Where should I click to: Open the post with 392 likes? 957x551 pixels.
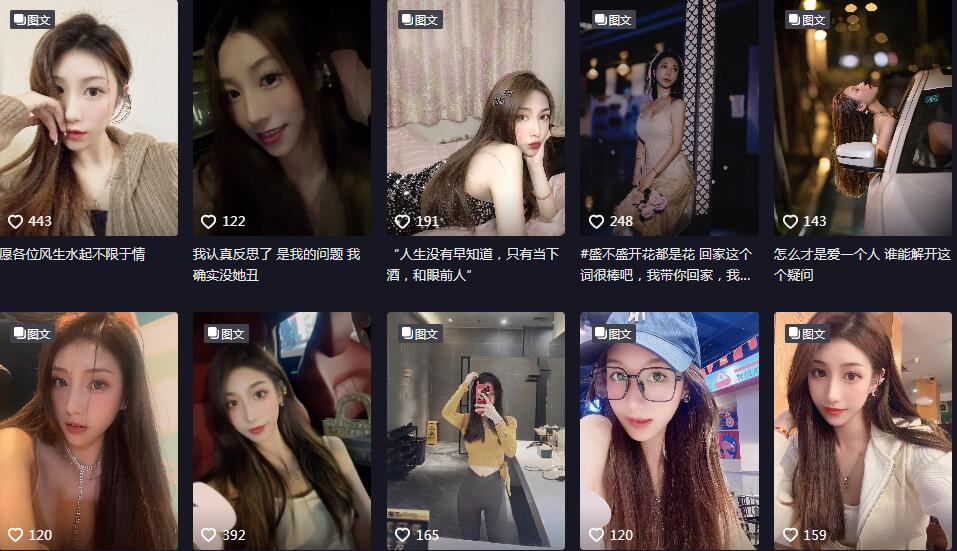click(x=281, y=430)
